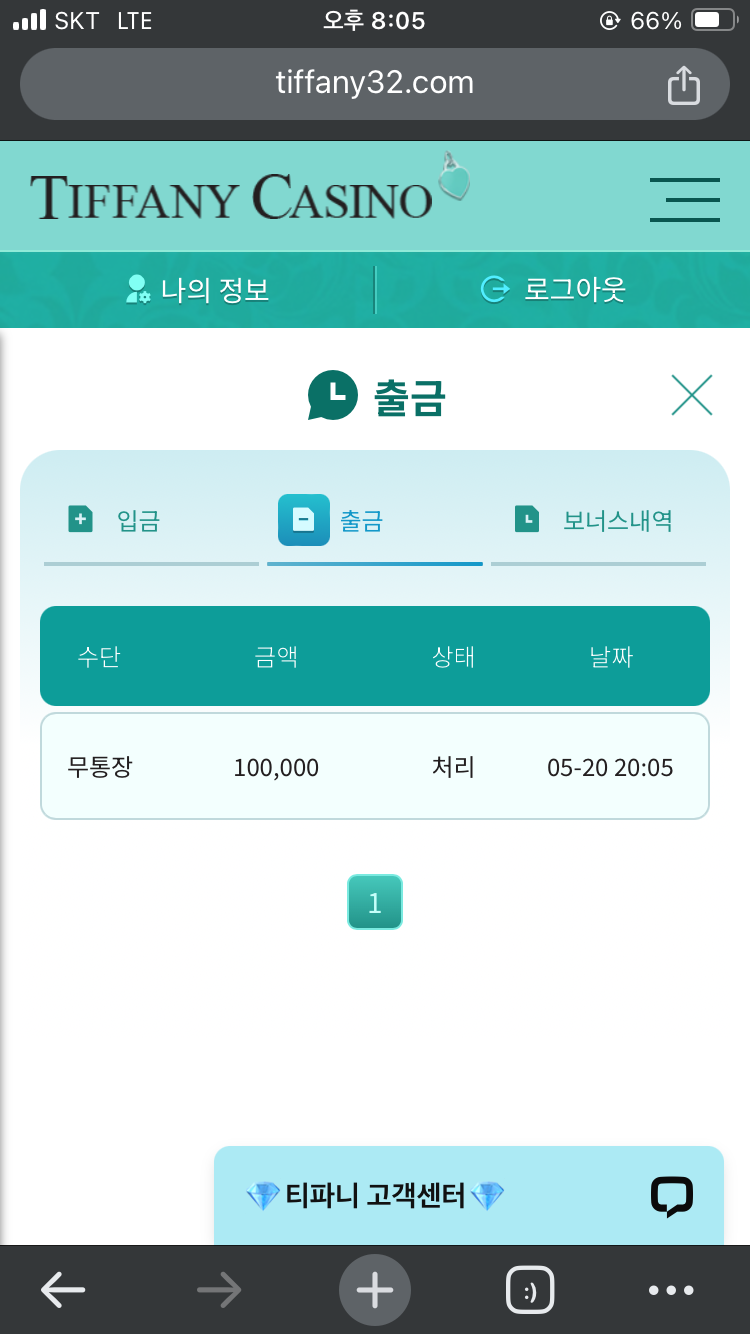Open 나의 정보 page
This screenshot has width=750, height=1334.
(198, 290)
